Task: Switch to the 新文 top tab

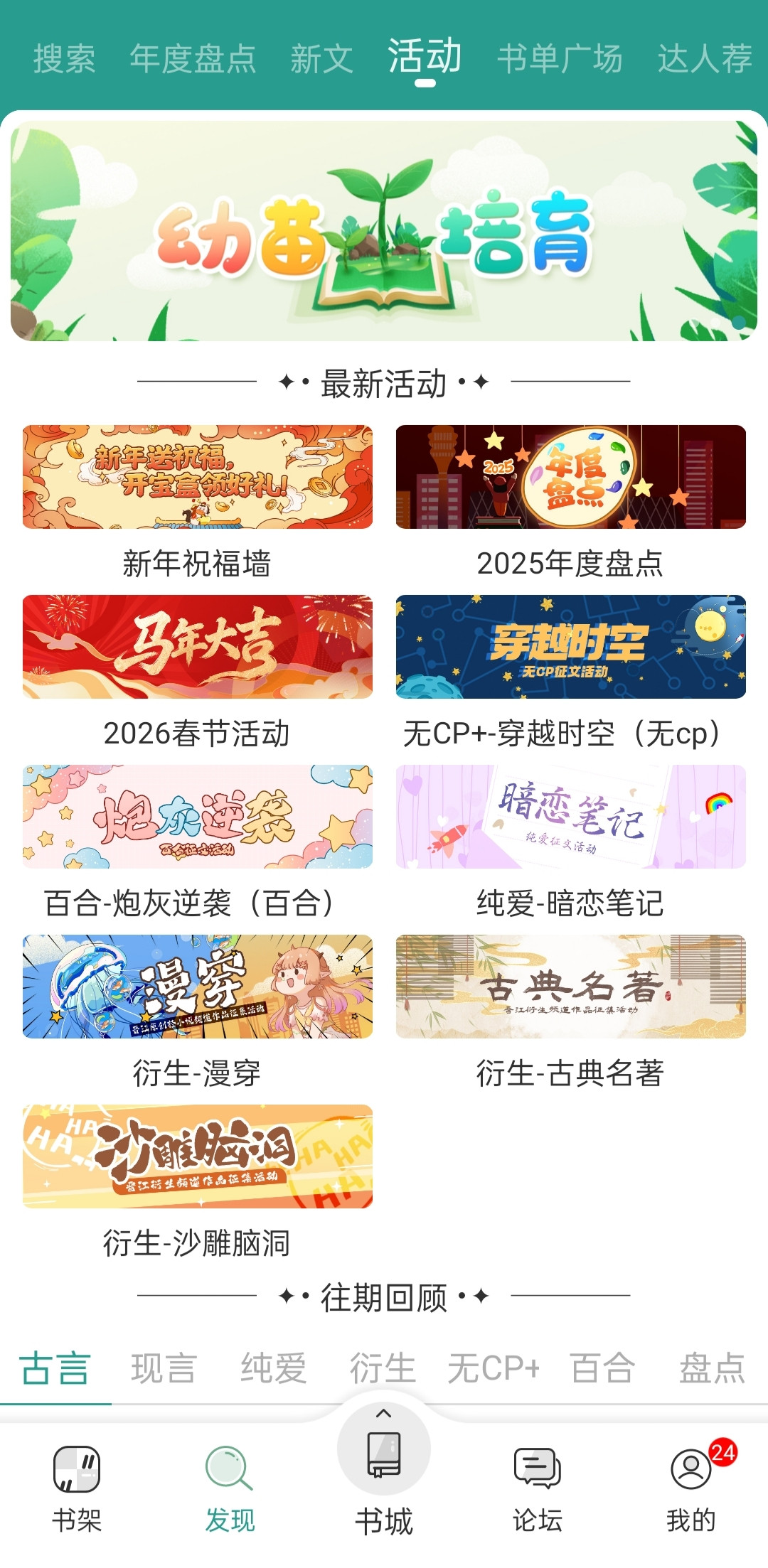Action: click(x=321, y=58)
